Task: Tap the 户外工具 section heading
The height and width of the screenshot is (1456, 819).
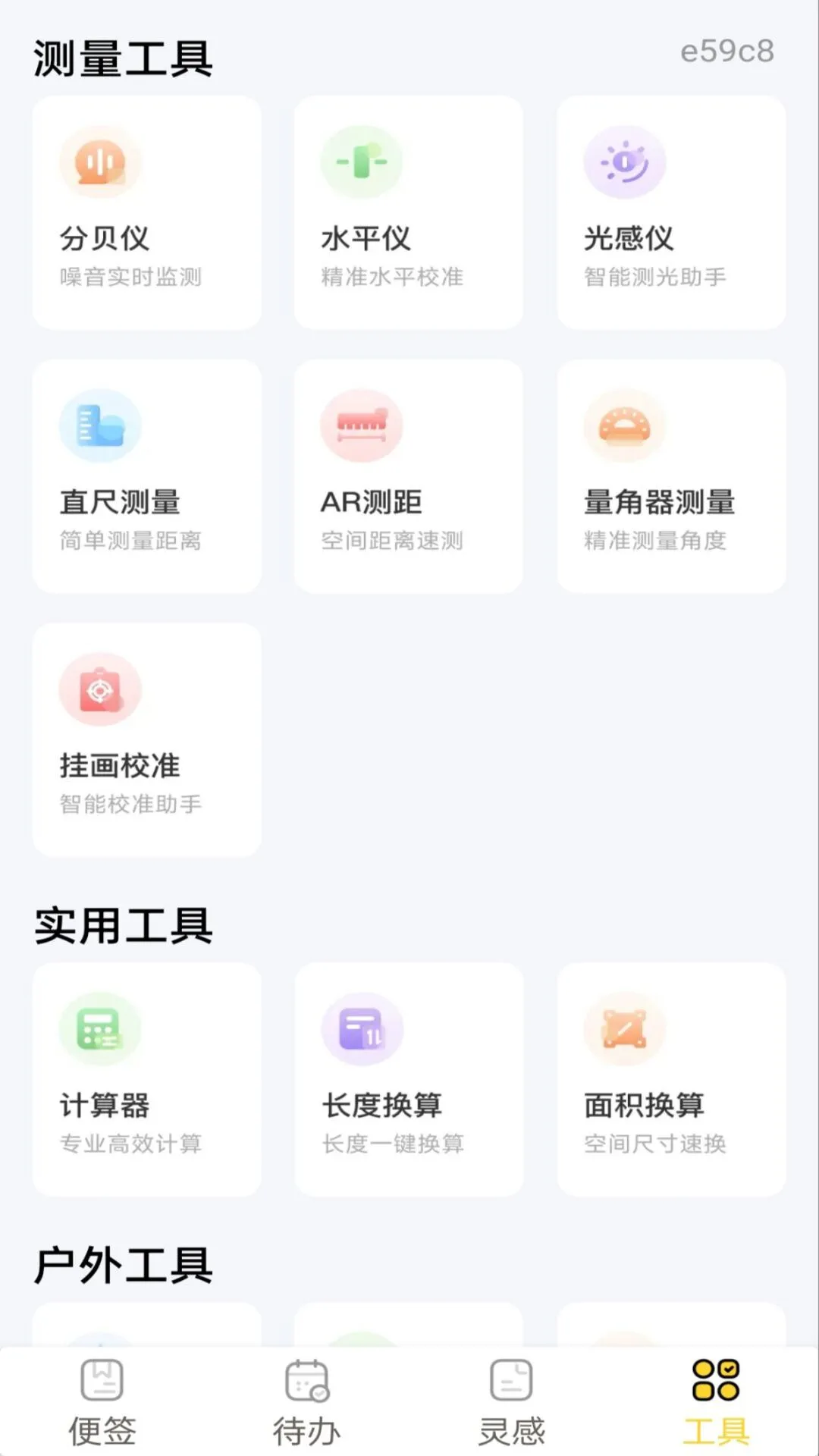Action: click(x=124, y=1263)
